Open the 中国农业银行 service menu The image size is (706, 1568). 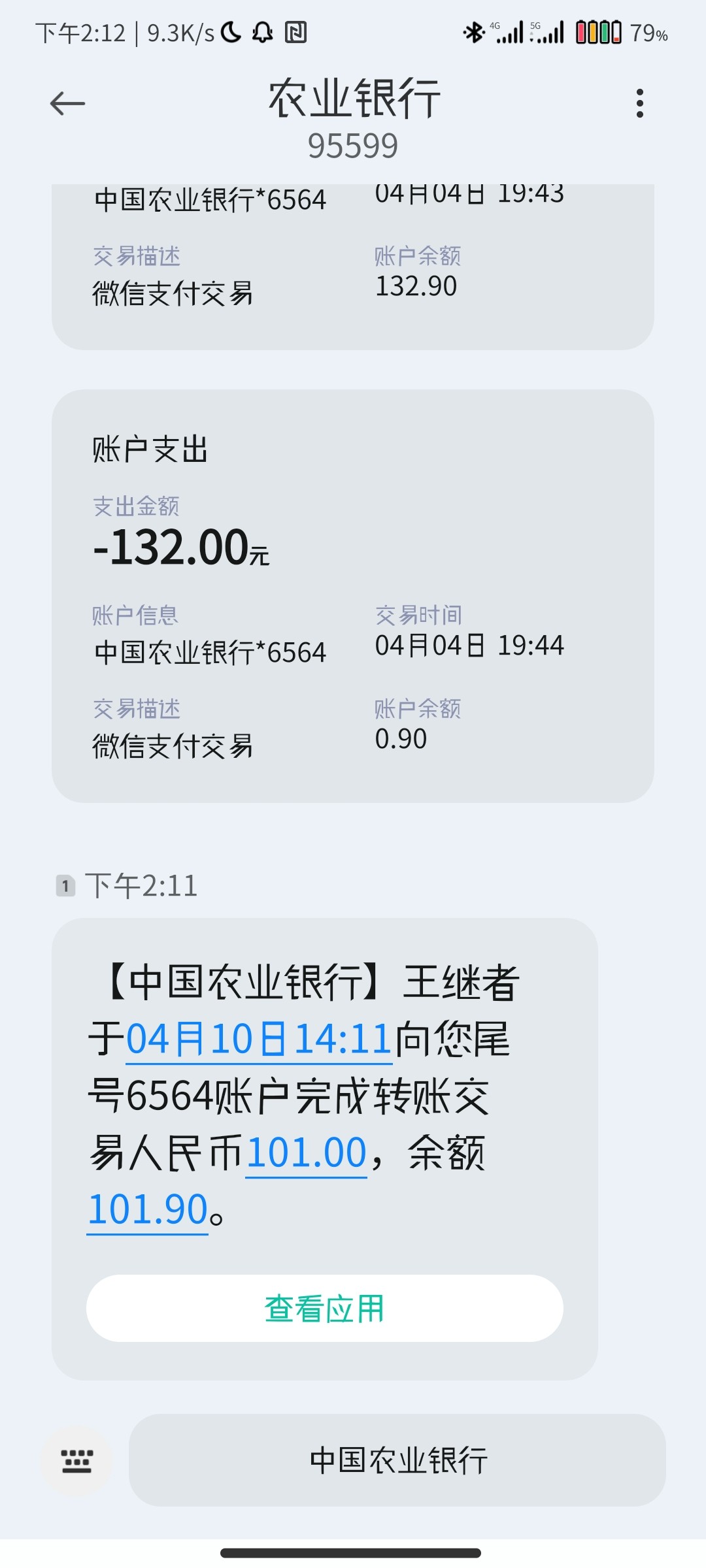[x=397, y=1461]
